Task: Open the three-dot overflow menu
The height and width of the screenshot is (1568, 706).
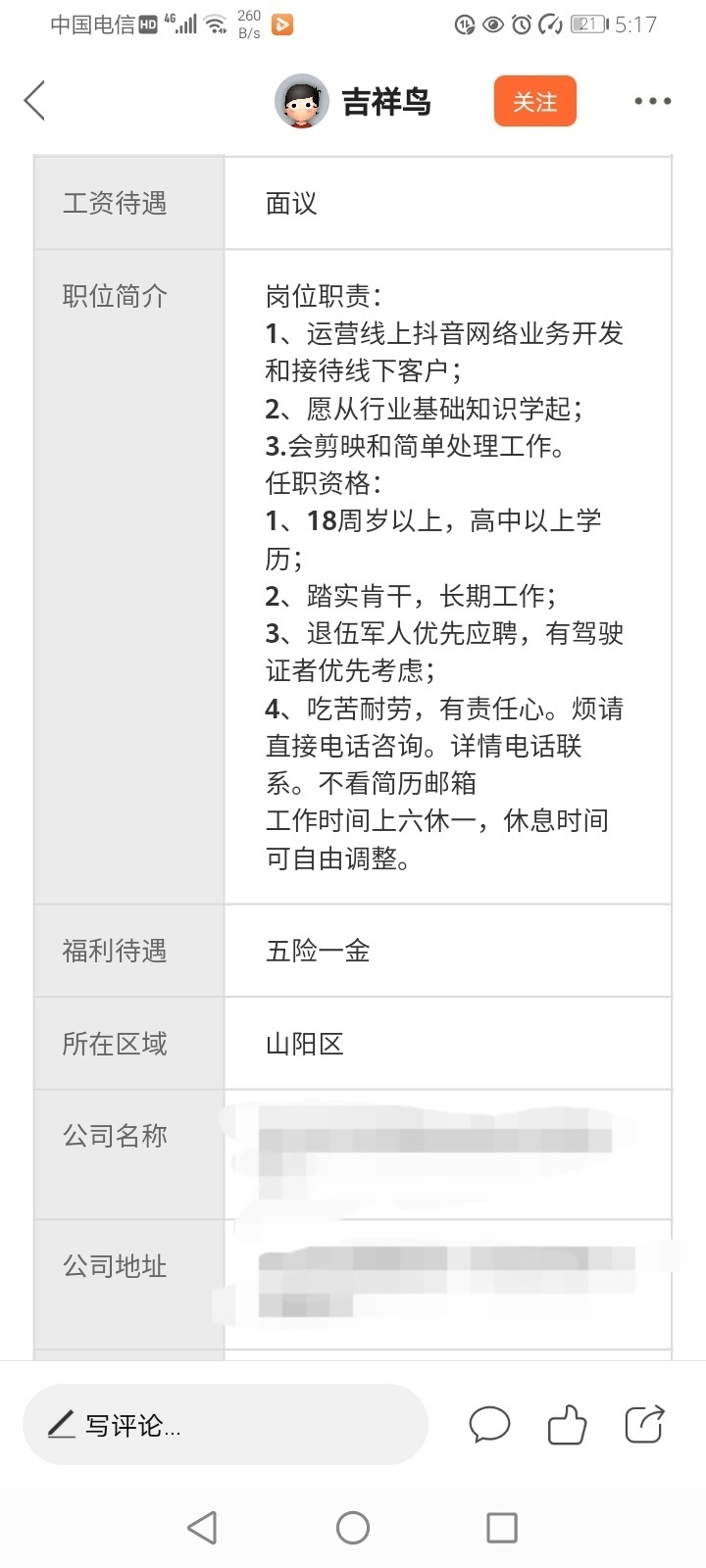Action: [652, 101]
